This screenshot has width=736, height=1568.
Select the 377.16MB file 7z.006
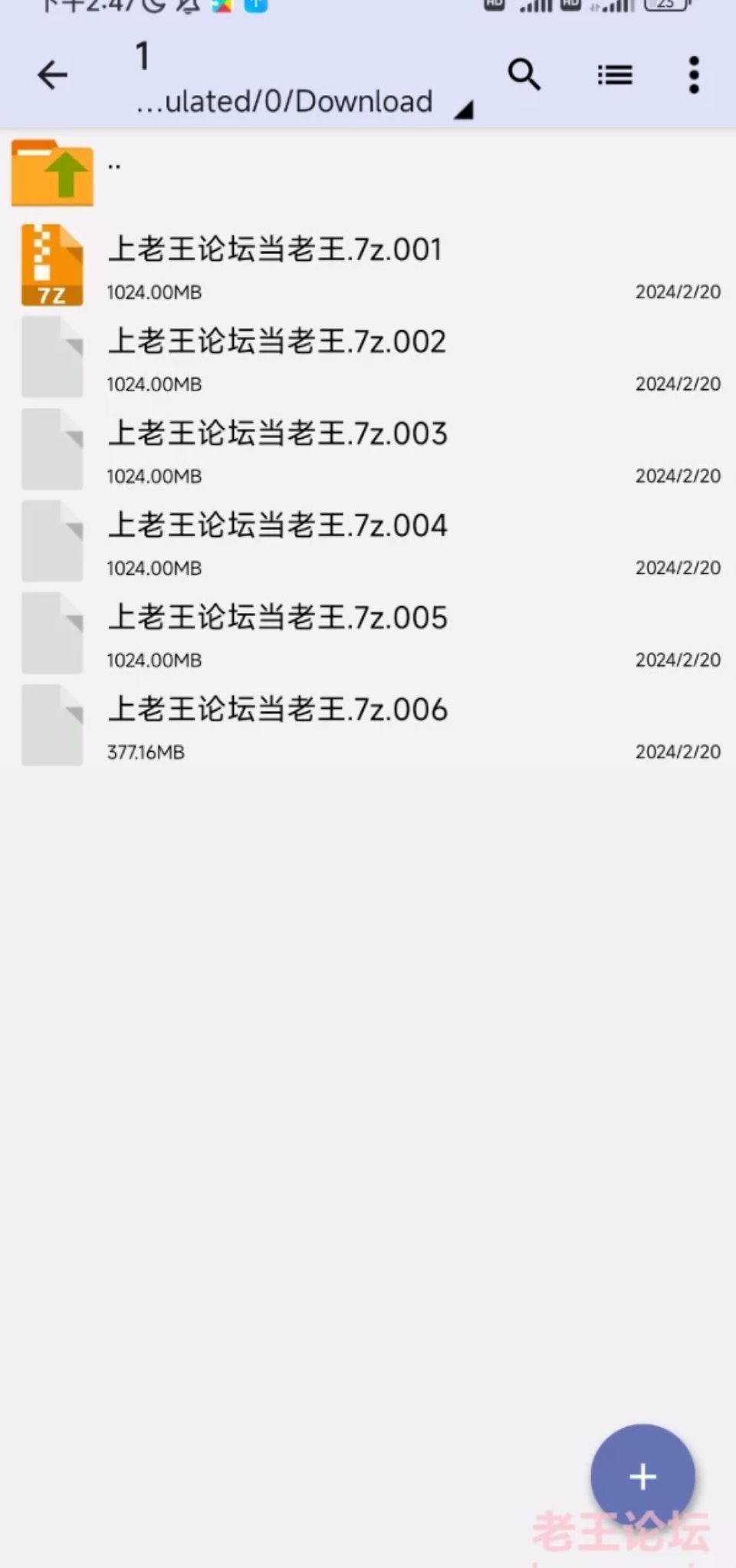click(x=368, y=726)
